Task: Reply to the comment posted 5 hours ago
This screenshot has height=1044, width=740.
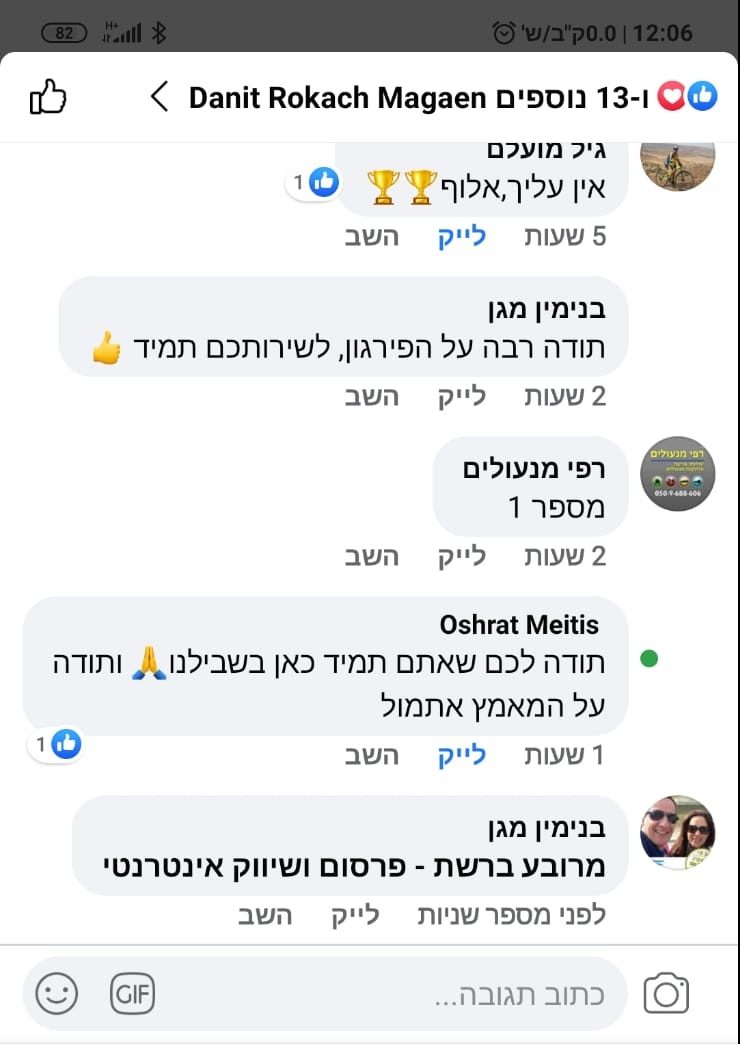Action: point(371,237)
